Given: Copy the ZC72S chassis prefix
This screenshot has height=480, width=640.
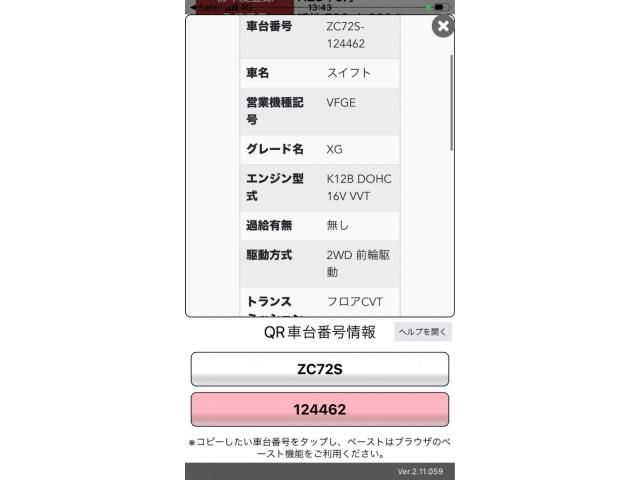Looking at the screenshot, I should coord(320,369).
